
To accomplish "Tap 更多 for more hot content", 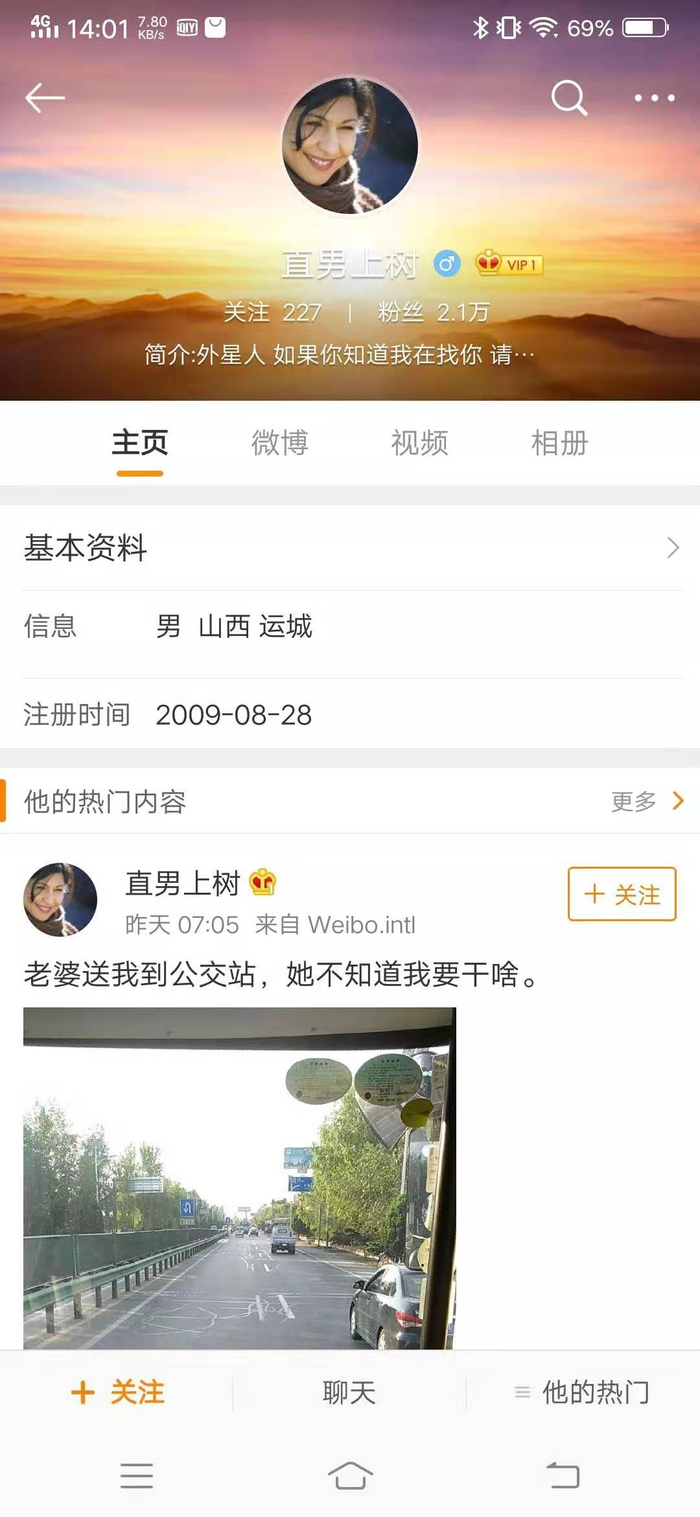I will (647, 801).
